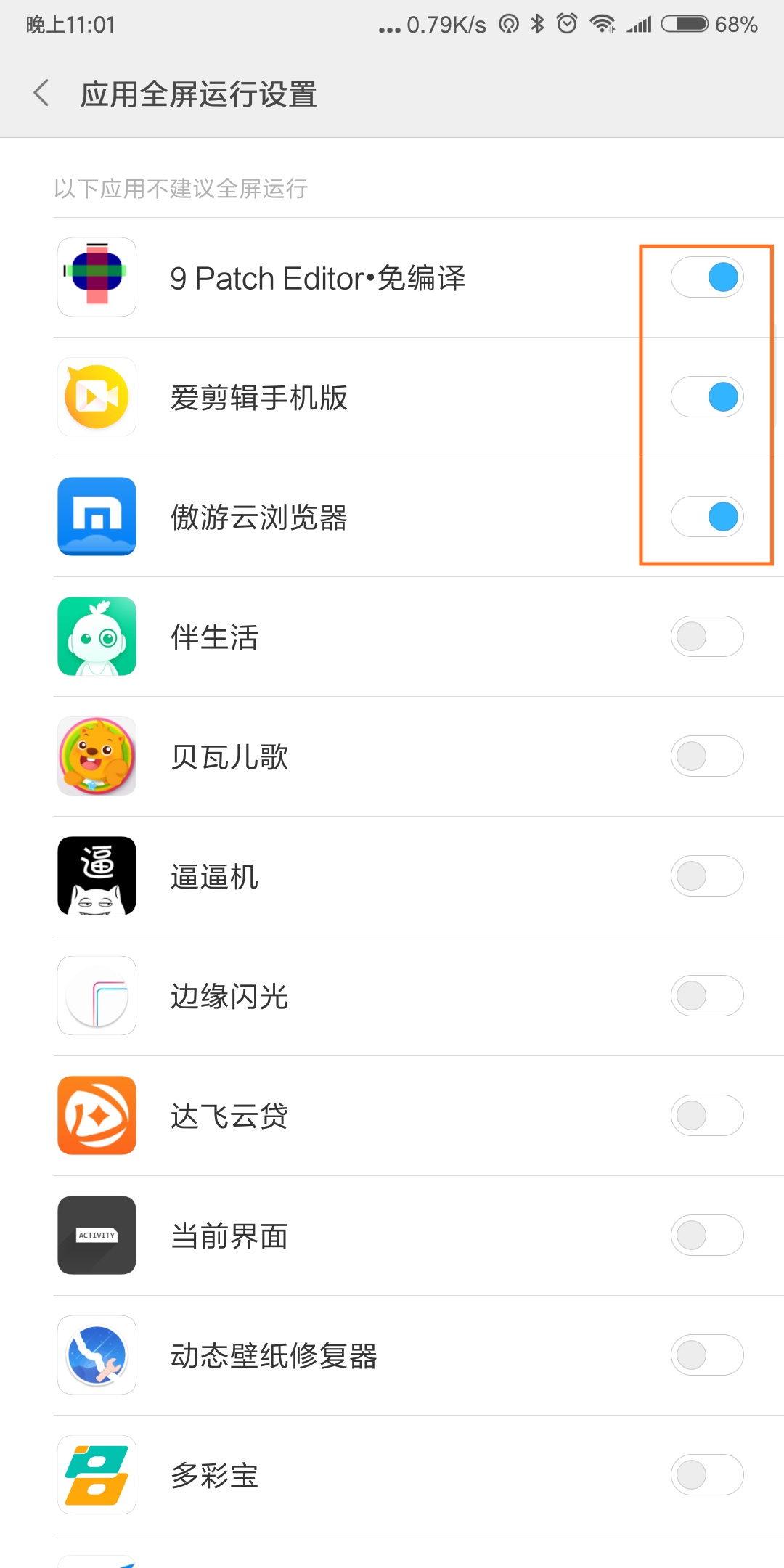This screenshot has width=784, height=1568.
Task: Disable the 傲游云浏览器 fullscreen toggle
Action: pyautogui.click(x=706, y=517)
